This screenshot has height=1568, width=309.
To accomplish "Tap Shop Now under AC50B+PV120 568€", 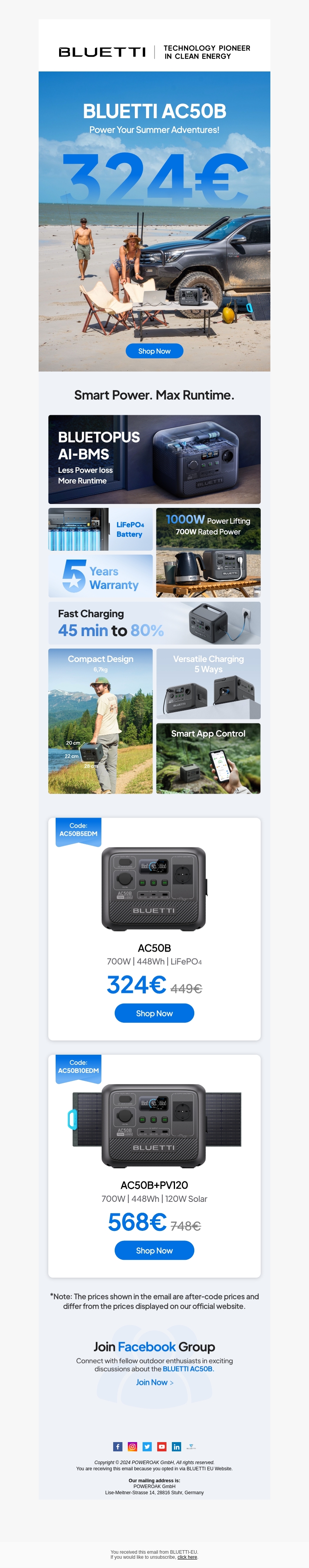I will [x=154, y=1250].
